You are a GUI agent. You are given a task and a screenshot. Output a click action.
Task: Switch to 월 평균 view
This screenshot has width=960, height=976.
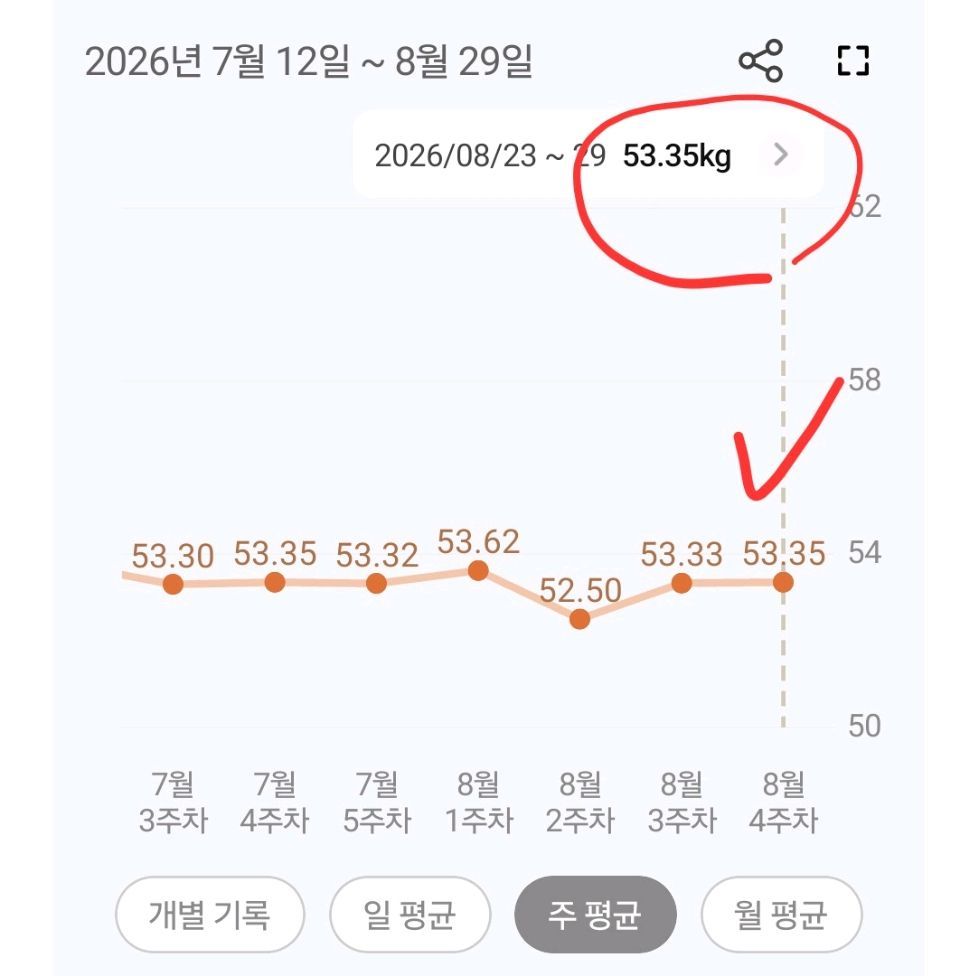click(x=781, y=914)
